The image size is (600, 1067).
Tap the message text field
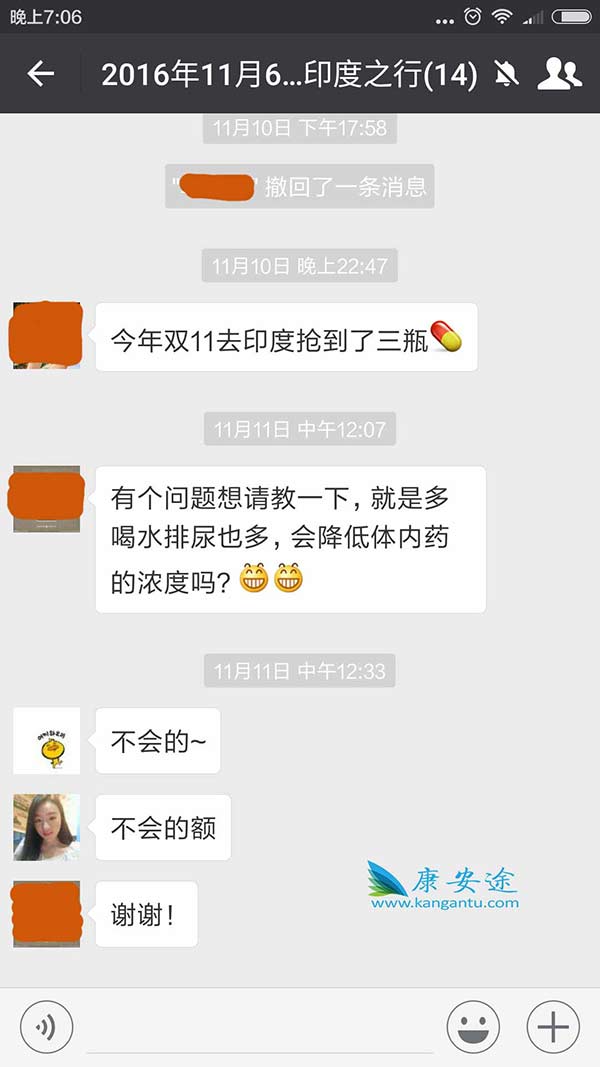click(x=260, y=1028)
